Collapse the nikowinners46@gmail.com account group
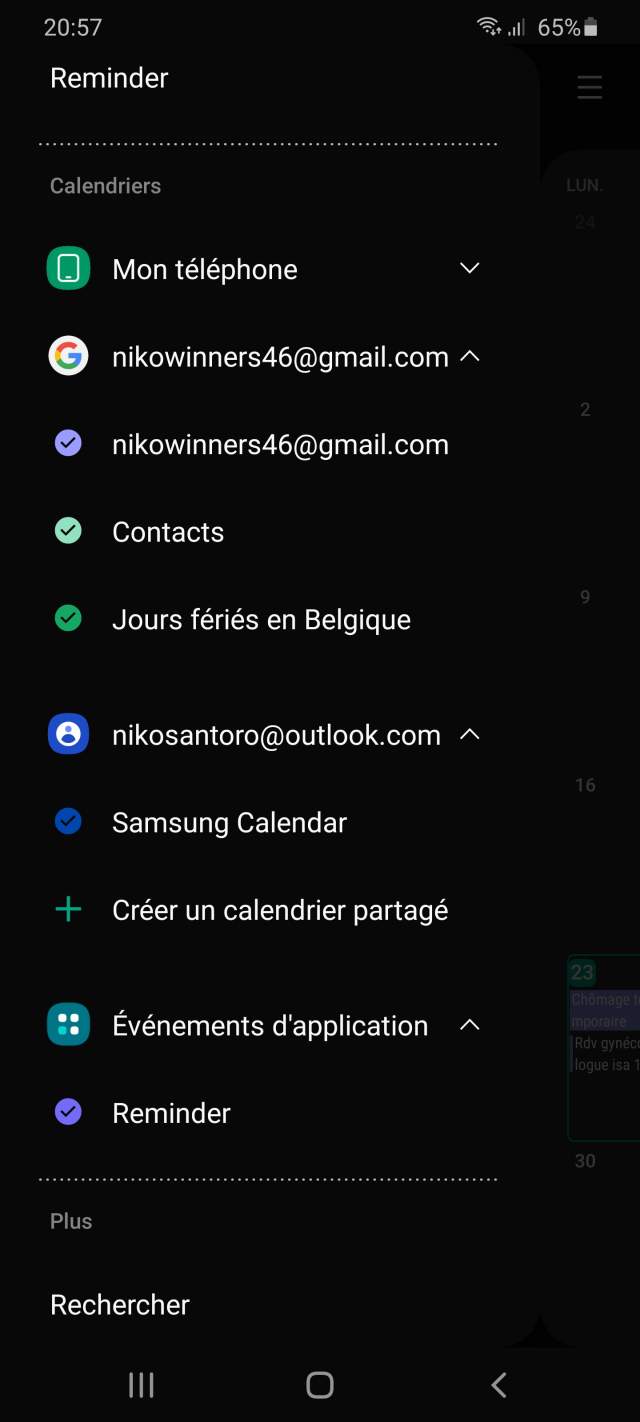This screenshot has width=640, height=1422. click(x=469, y=356)
